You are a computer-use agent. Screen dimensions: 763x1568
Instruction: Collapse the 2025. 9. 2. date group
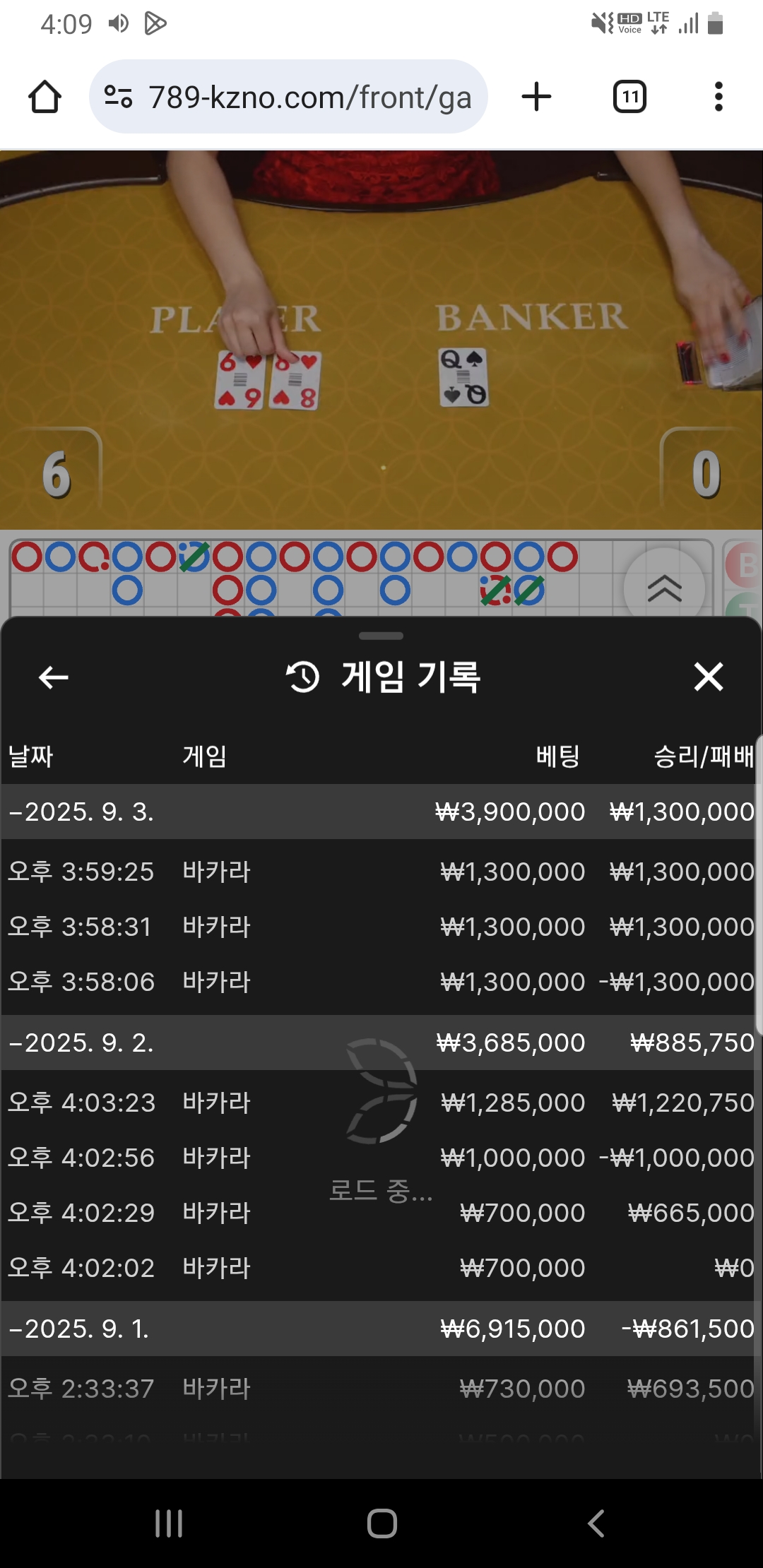click(81, 1043)
